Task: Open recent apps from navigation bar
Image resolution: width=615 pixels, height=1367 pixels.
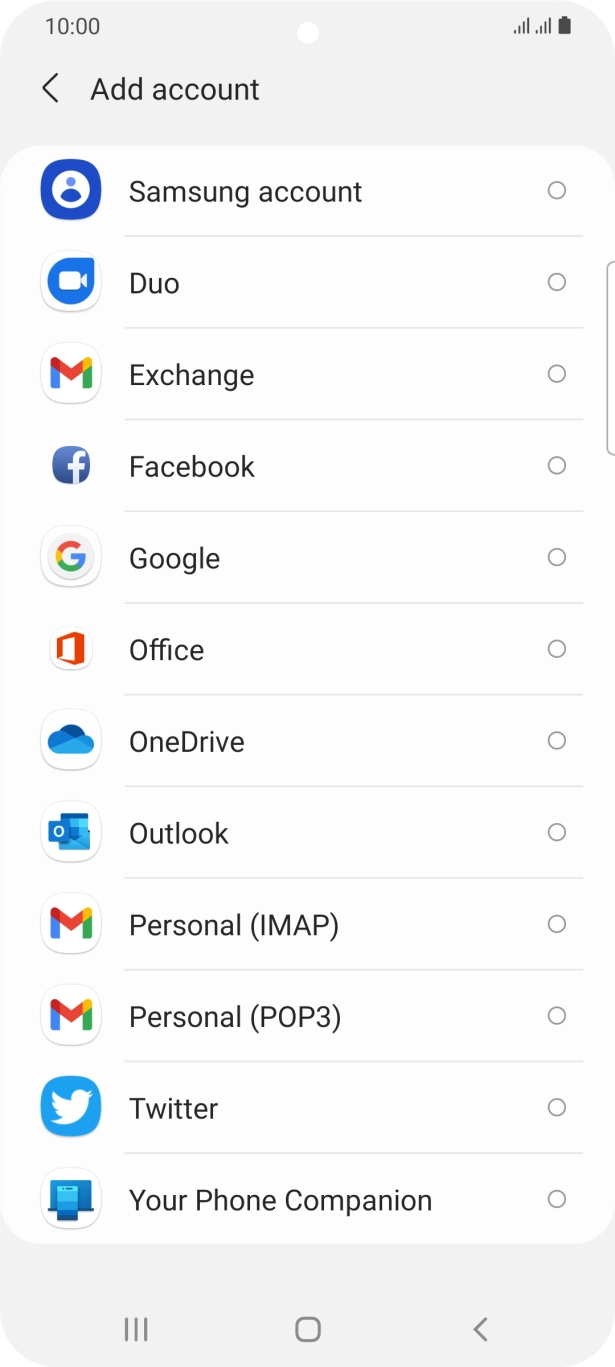Action: 136,1329
